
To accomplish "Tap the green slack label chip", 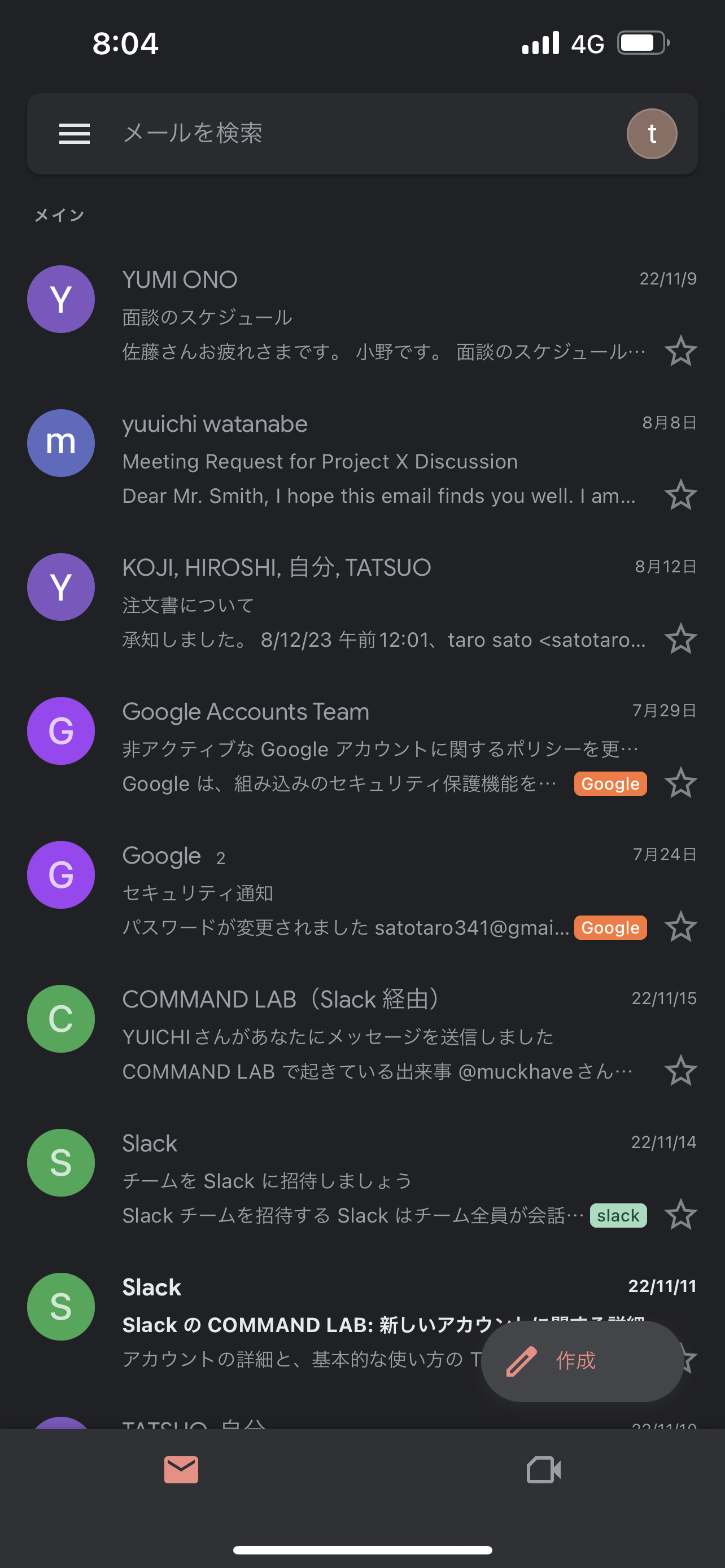I will coord(618,1215).
